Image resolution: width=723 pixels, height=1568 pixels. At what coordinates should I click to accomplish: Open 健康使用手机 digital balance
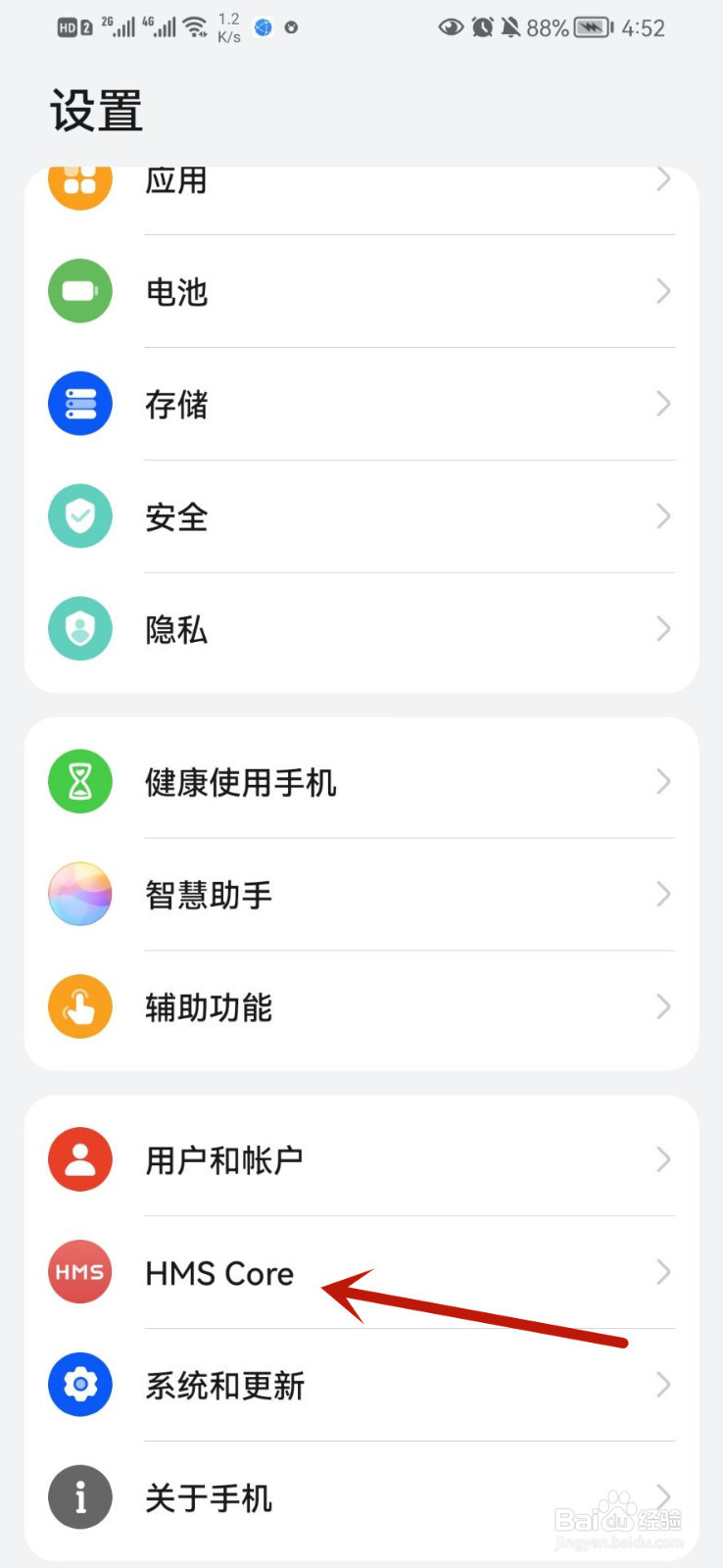[x=240, y=783]
